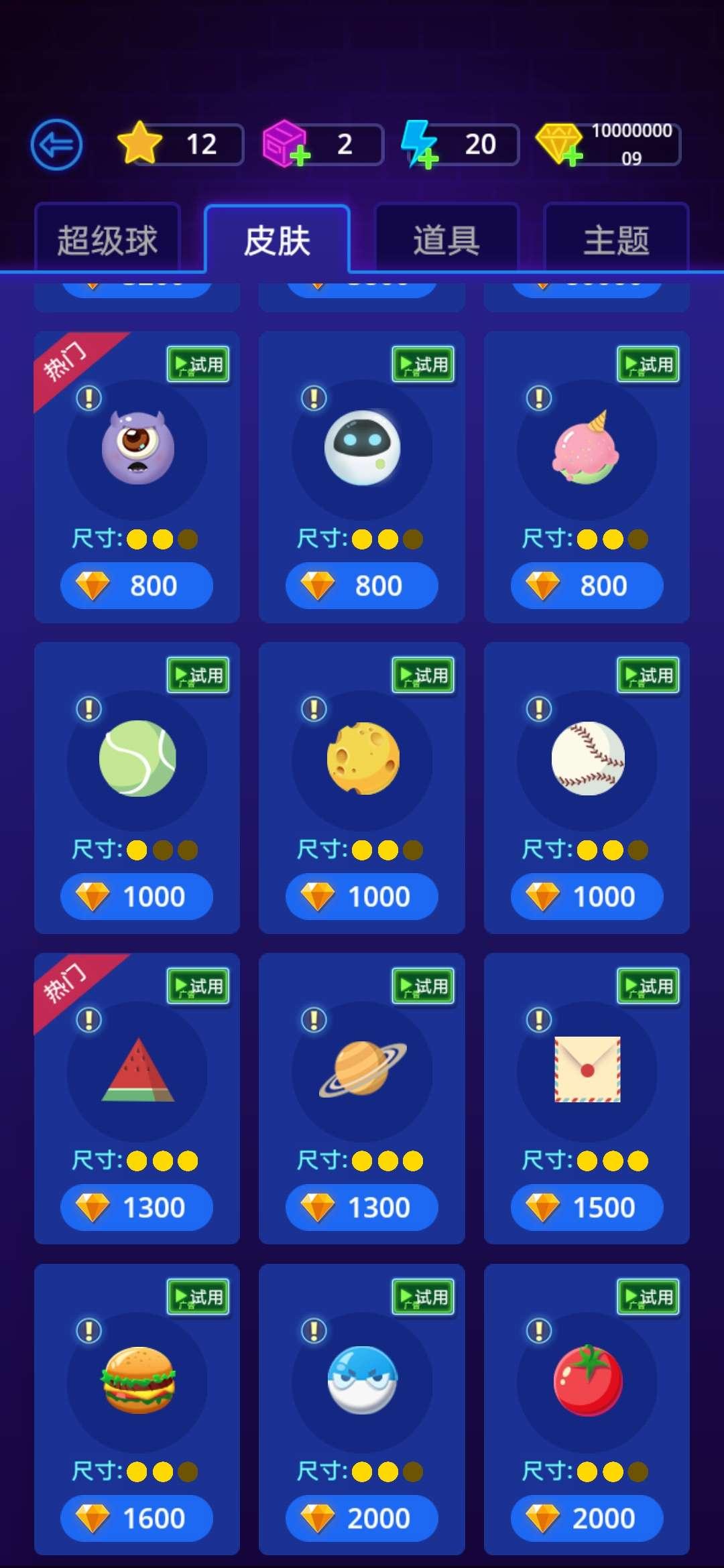Buy the ice cream skin for 800
This screenshot has height=1568, width=724.
587,586
